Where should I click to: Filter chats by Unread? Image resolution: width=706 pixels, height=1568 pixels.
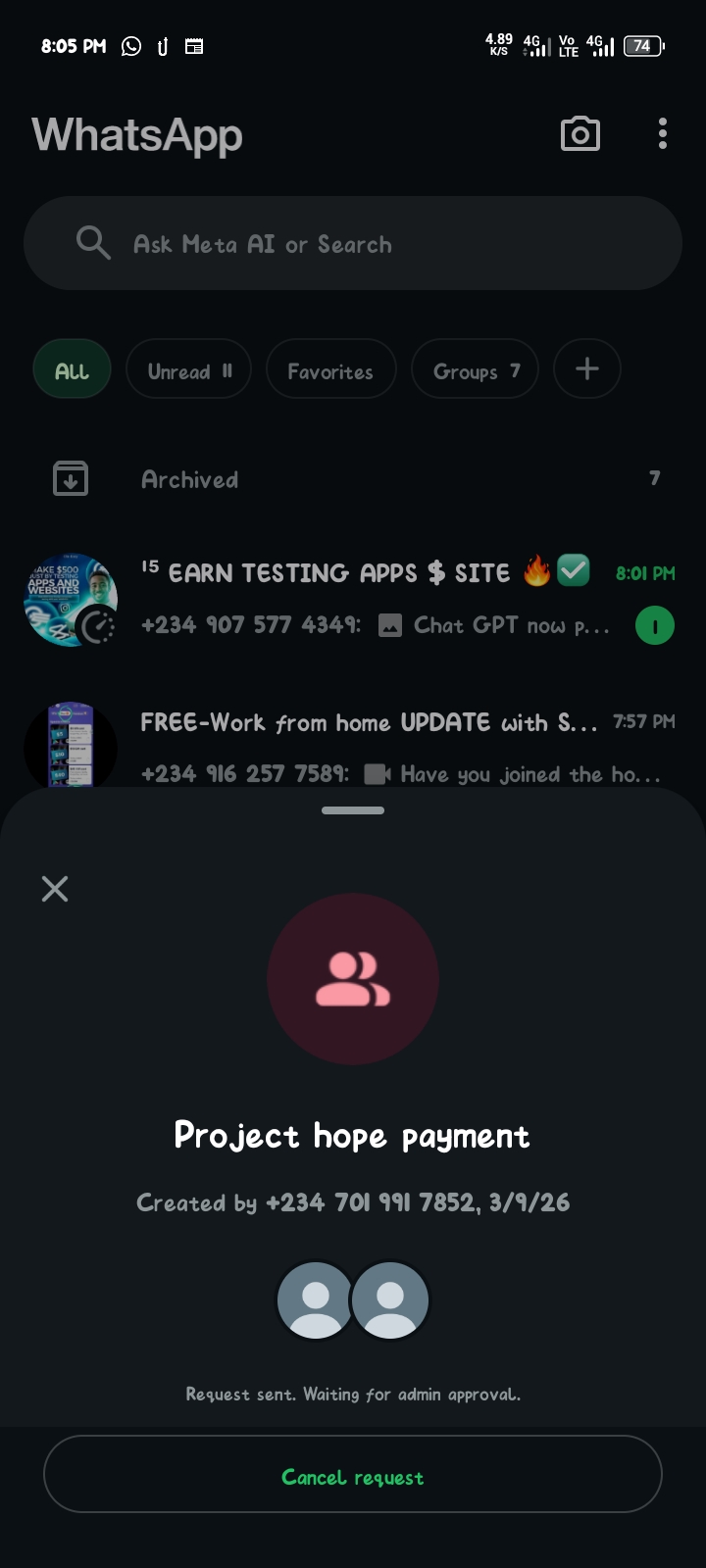(x=188, y=369)
